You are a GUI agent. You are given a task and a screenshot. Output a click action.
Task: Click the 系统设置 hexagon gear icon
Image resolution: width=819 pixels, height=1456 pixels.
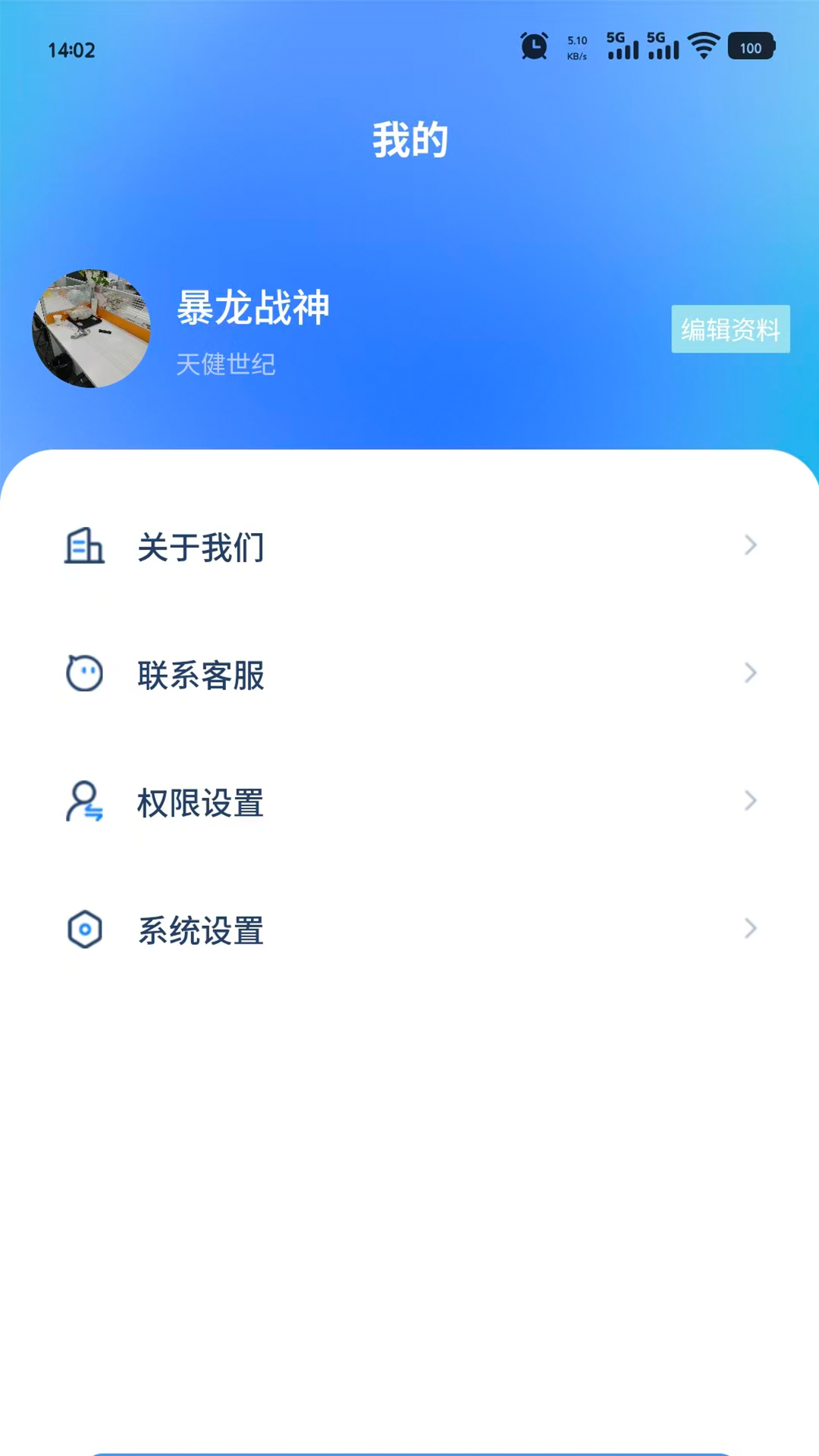86,929
